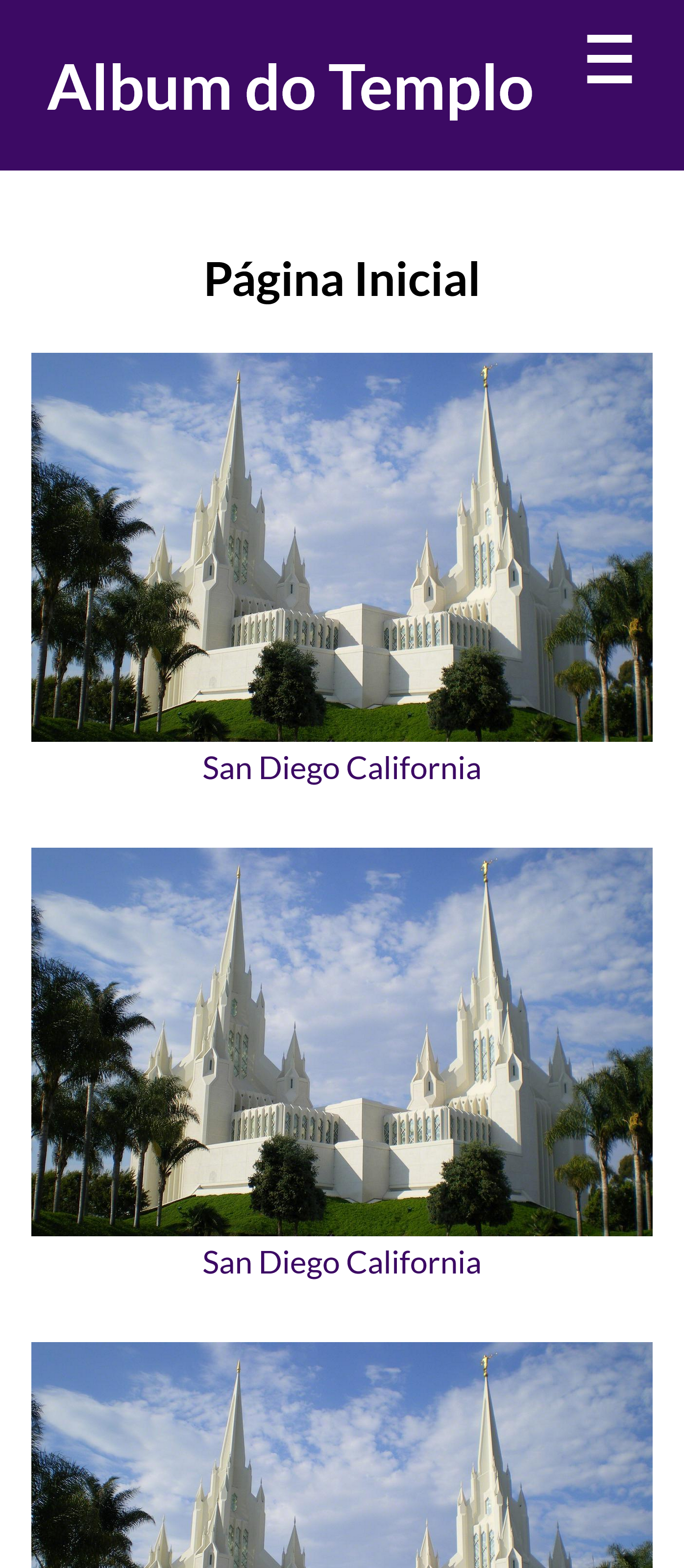Open the hamburger menu in the header

(x=609, y=59)
